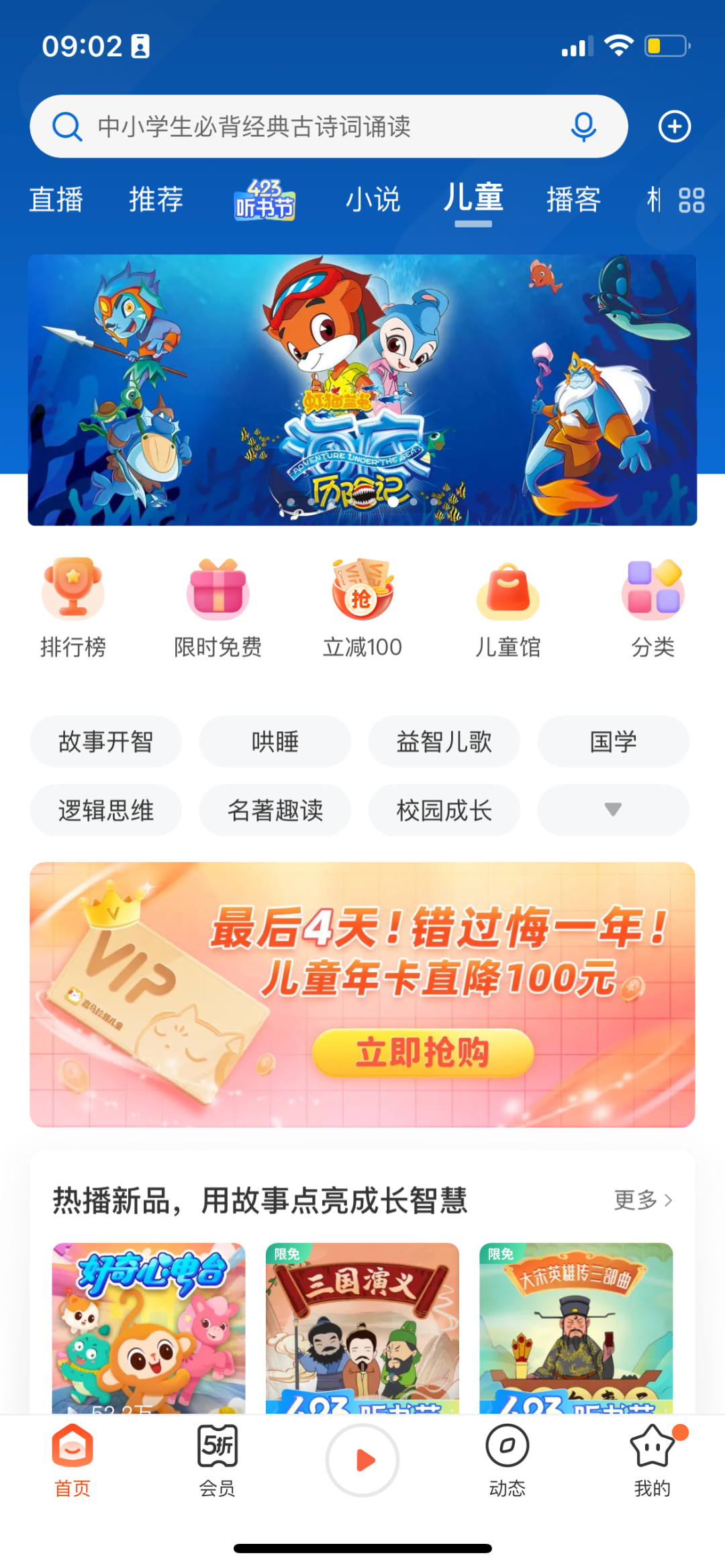This screenshot has height=1568, width=725.
Task: Open the plus add menu icon
Action: (x=674, y=126)
